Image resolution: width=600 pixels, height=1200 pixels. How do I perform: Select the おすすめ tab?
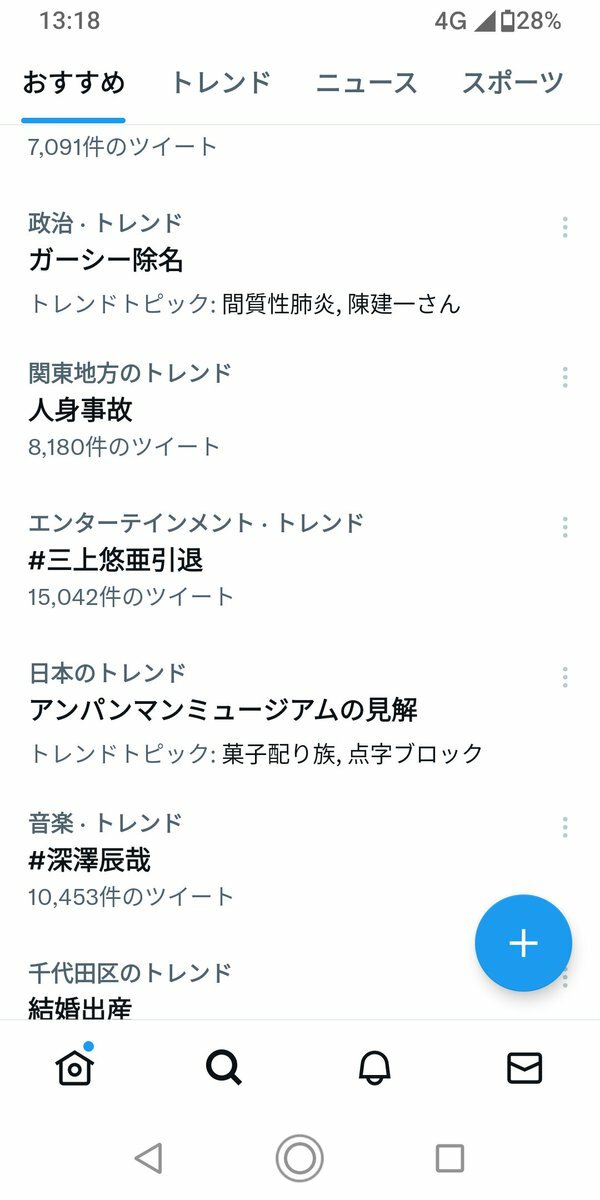pyautogui.click(x=74, y=83)
